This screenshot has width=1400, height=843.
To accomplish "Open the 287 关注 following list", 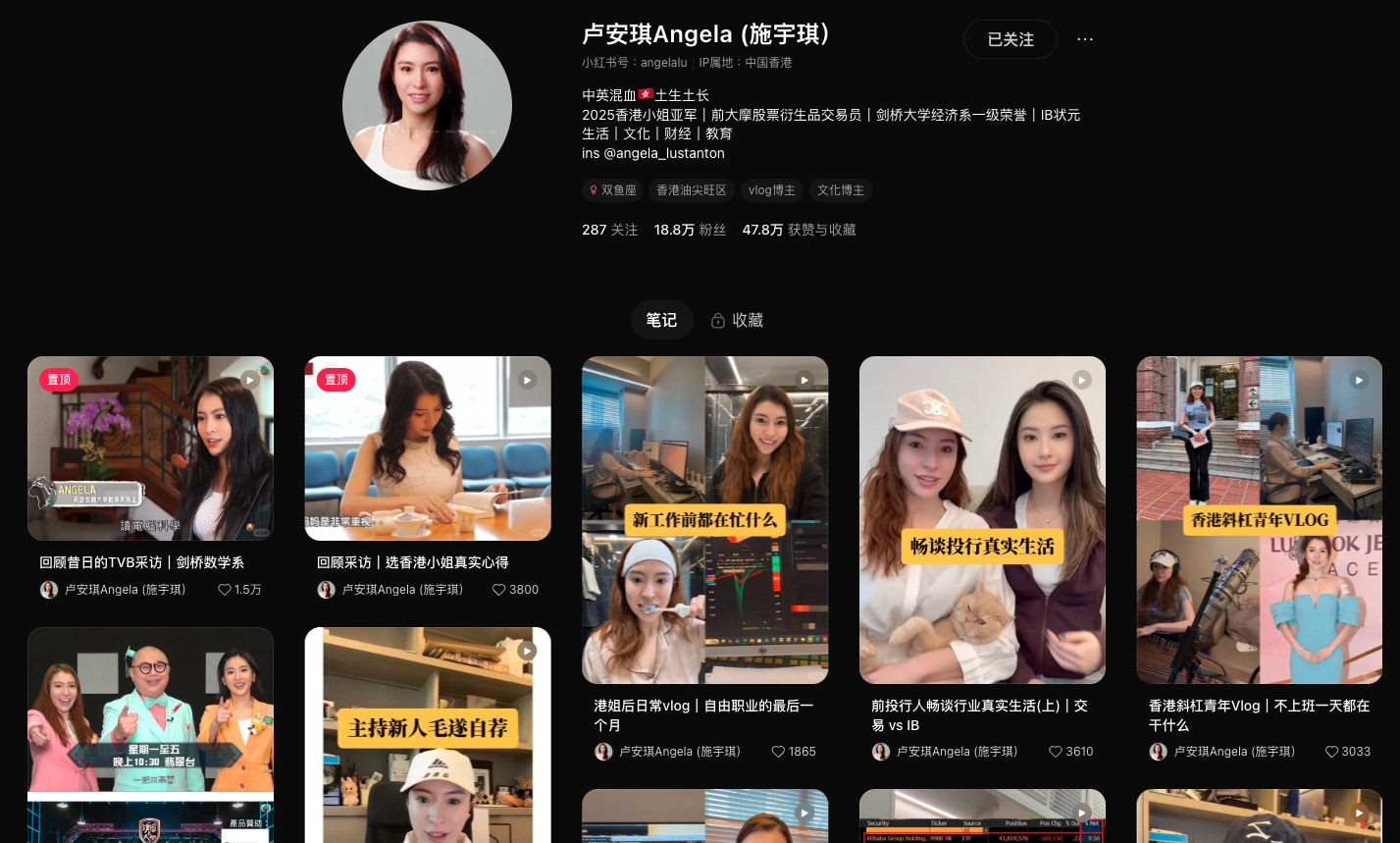I will click(609, 230).
